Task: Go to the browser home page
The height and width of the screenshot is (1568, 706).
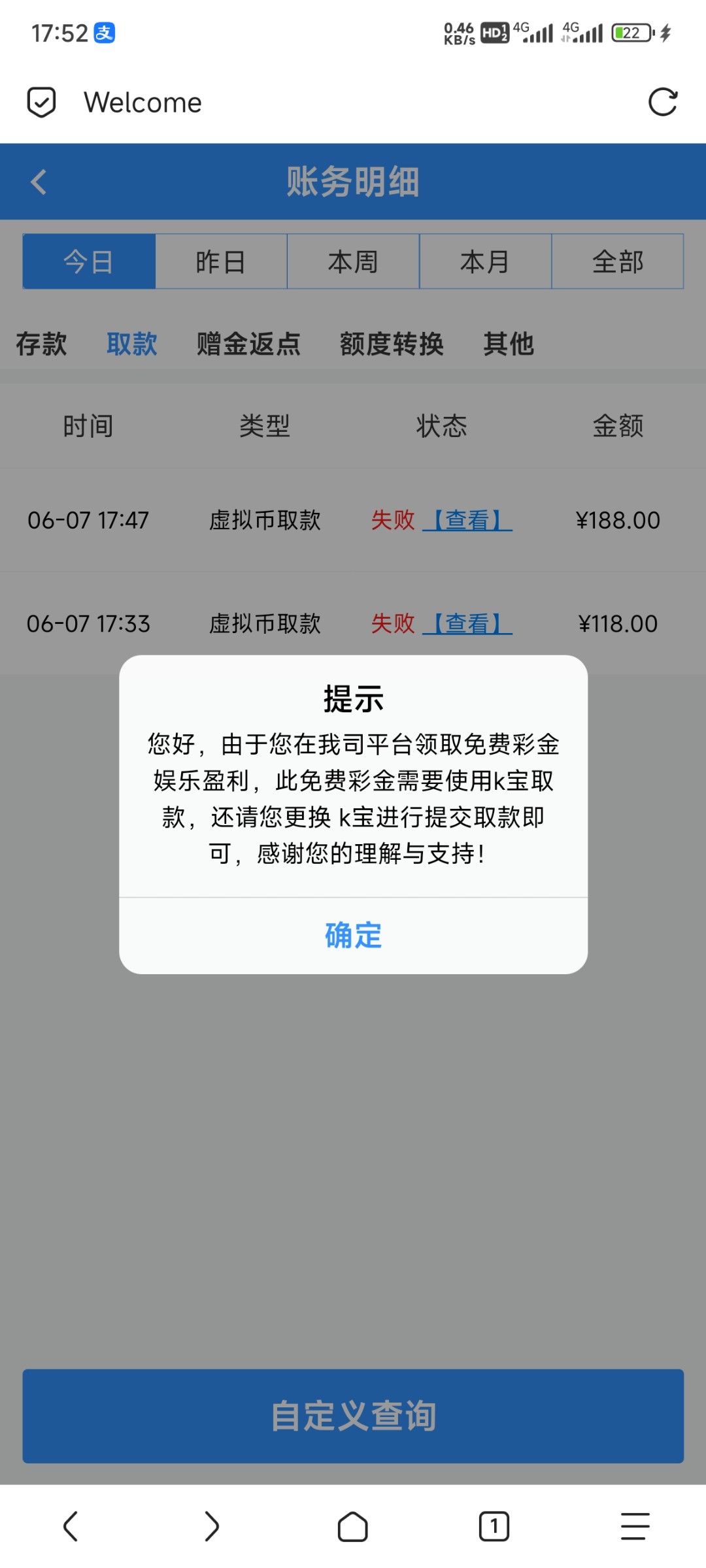Action: pyautogui.click(x=353, y=1527)
